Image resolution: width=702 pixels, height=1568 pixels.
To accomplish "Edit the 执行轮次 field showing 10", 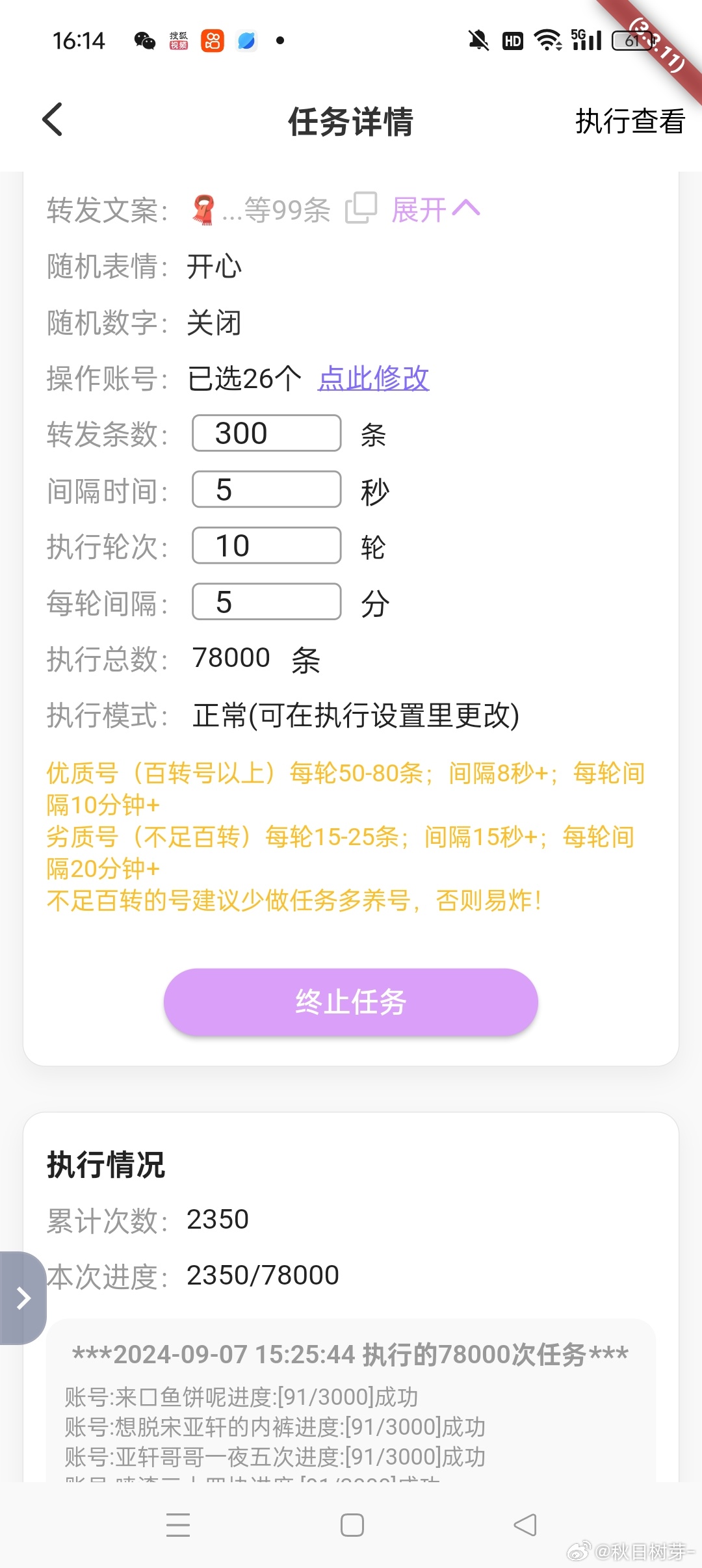I will point(266,545).
